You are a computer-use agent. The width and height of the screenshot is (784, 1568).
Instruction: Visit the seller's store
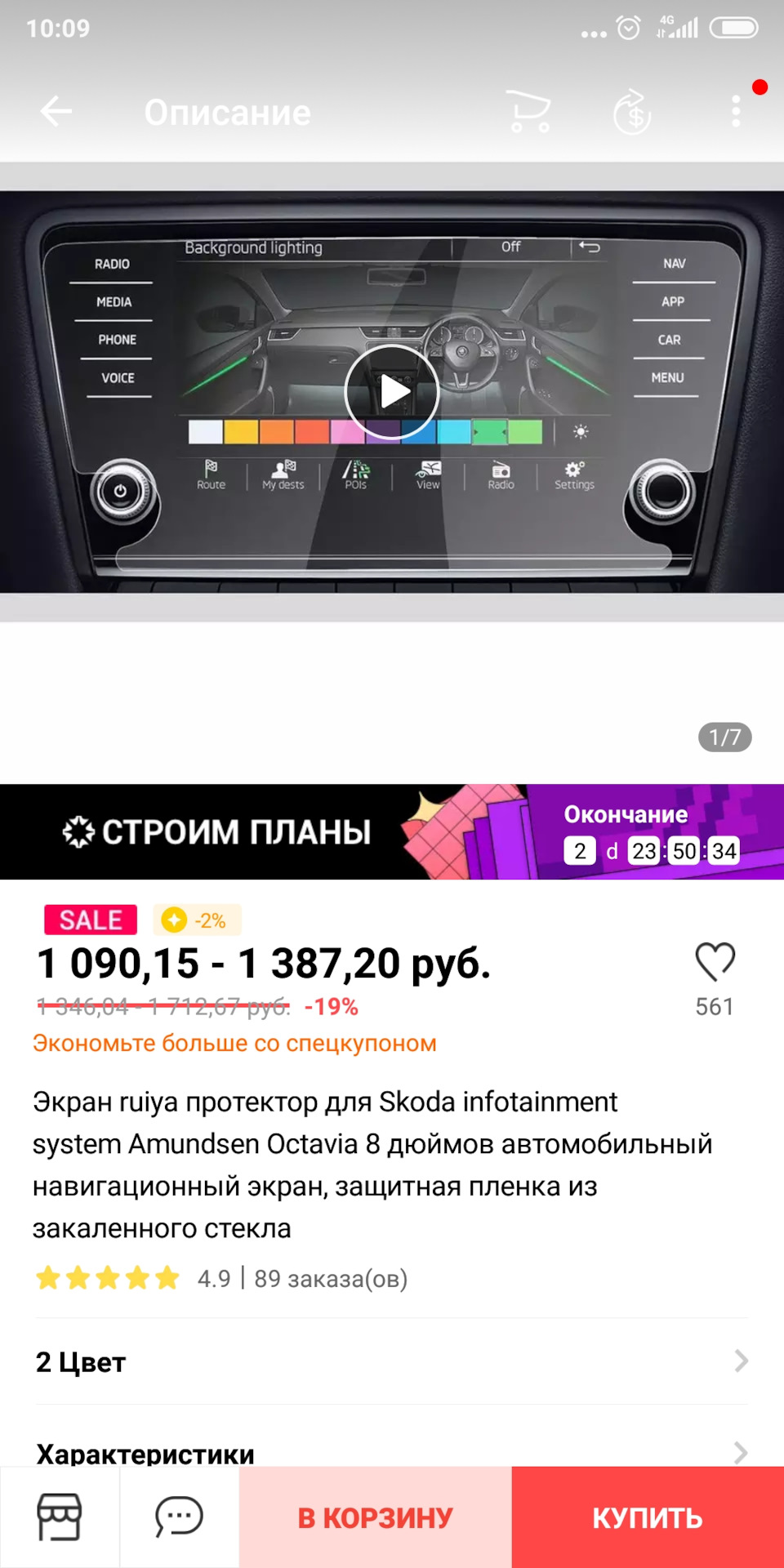(60, 1517)
